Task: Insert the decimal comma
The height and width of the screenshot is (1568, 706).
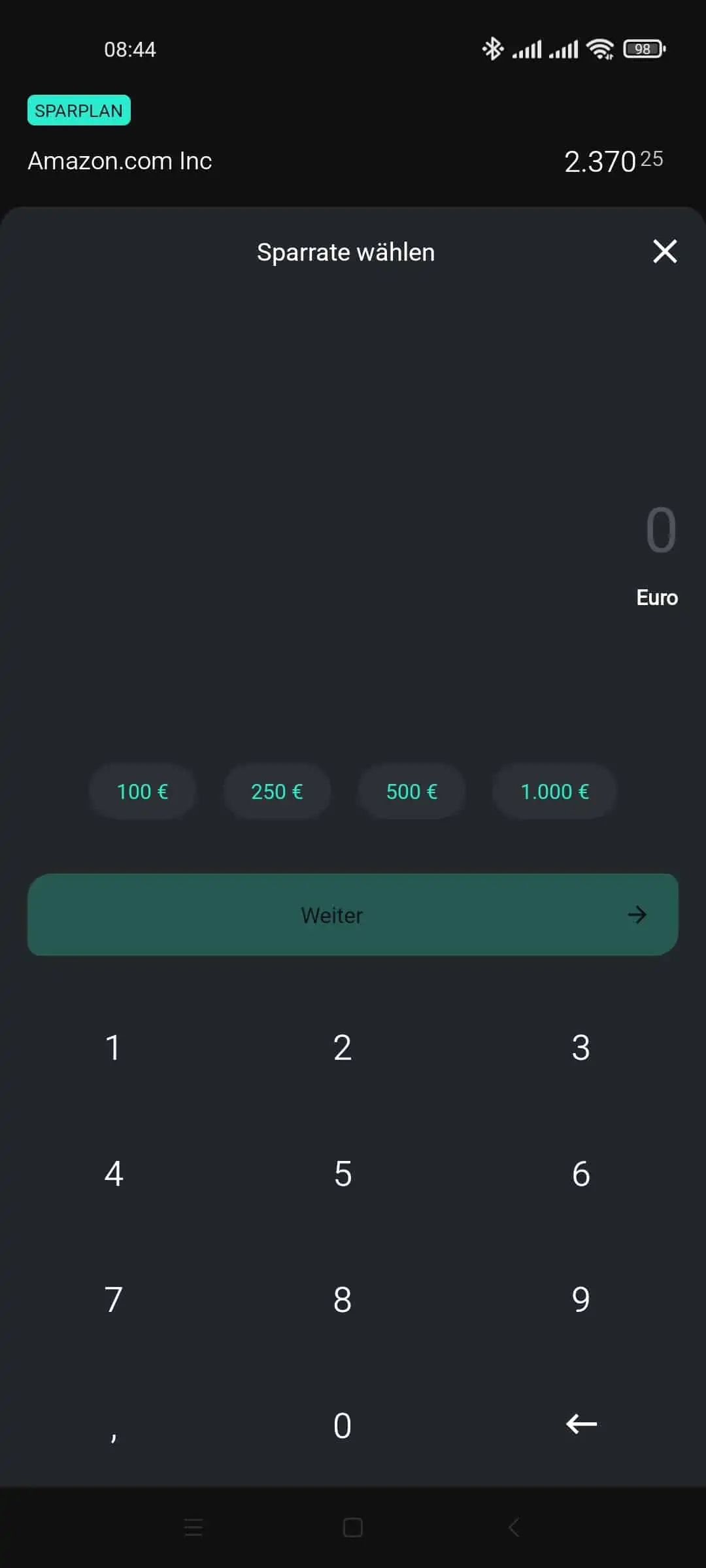Action: coord(114,1431)
